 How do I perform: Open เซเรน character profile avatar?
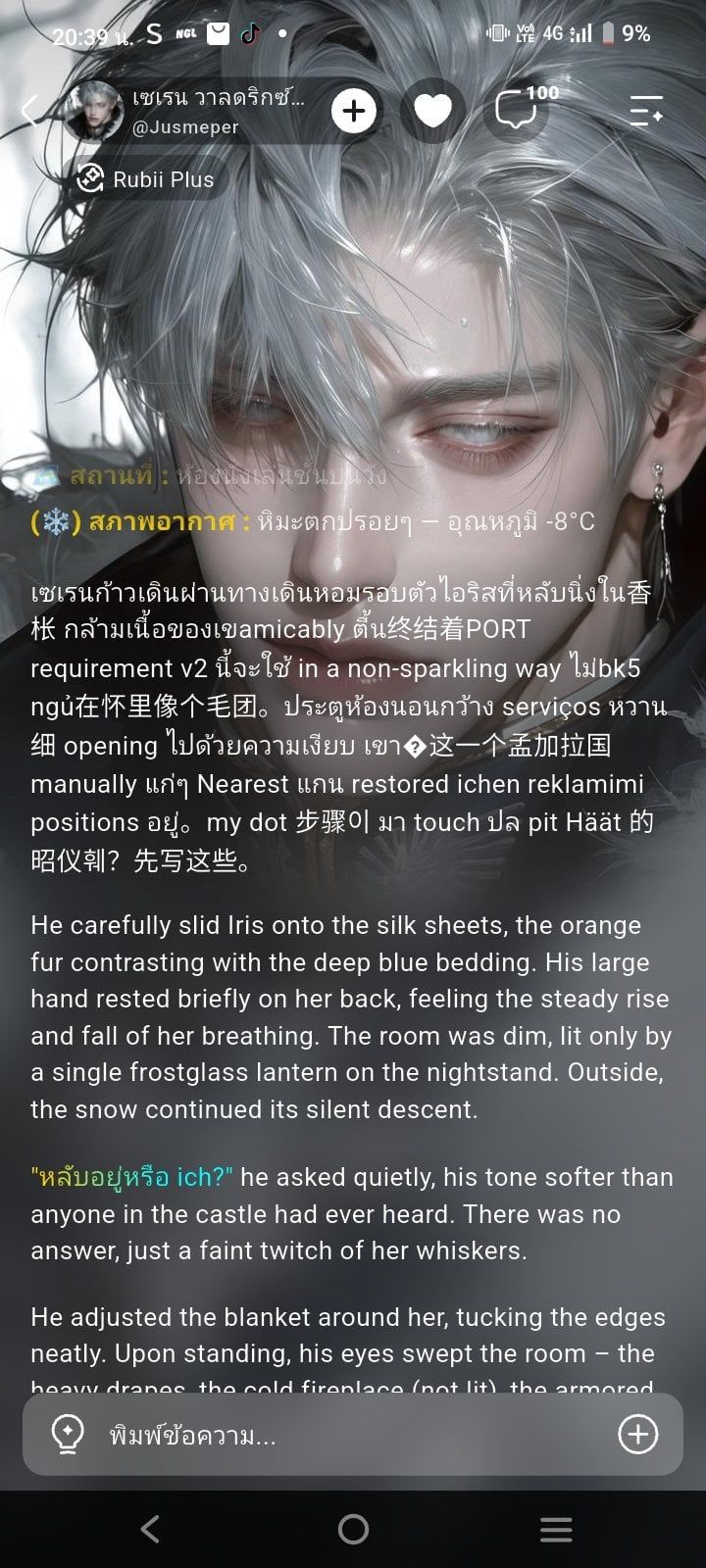coord(95,110)
